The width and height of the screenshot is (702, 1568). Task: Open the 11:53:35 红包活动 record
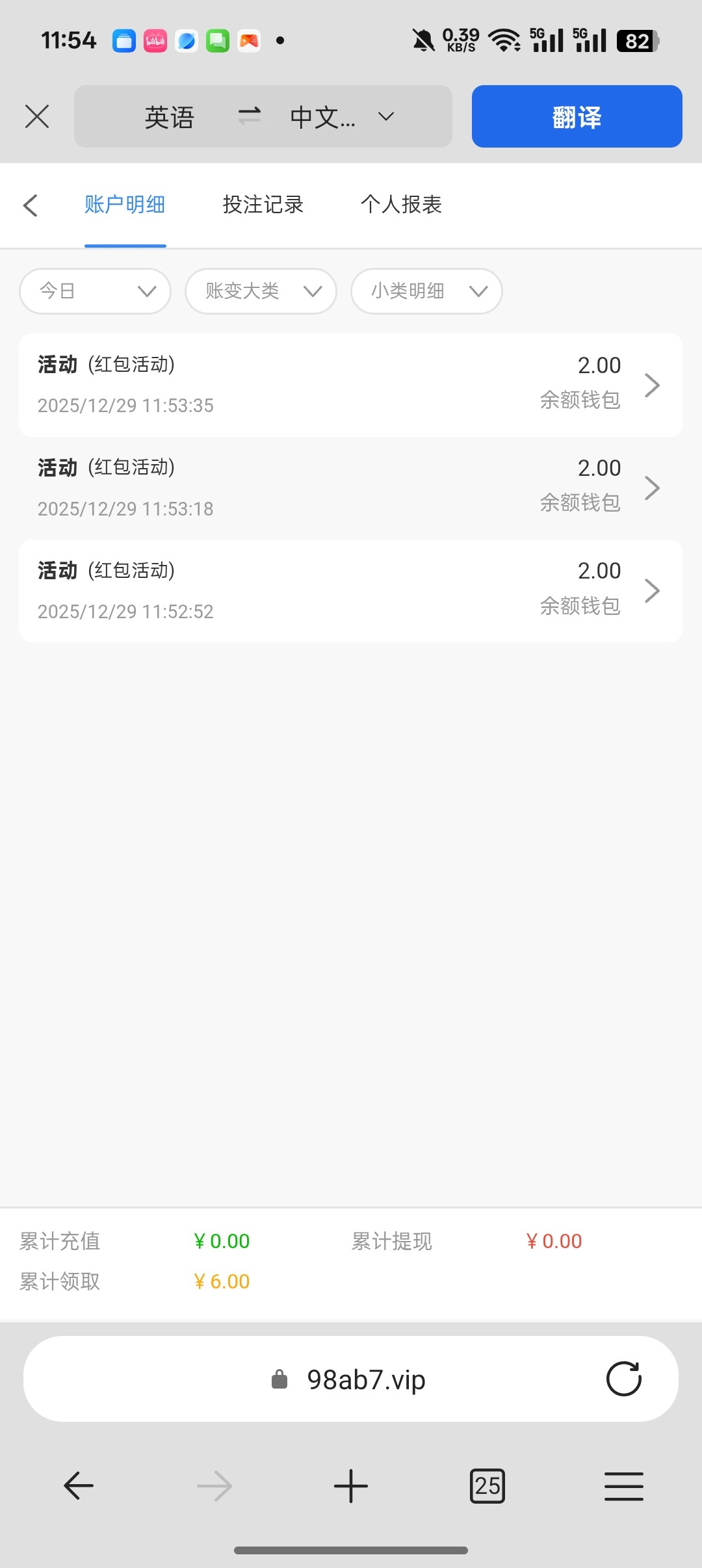coord(351,385)
